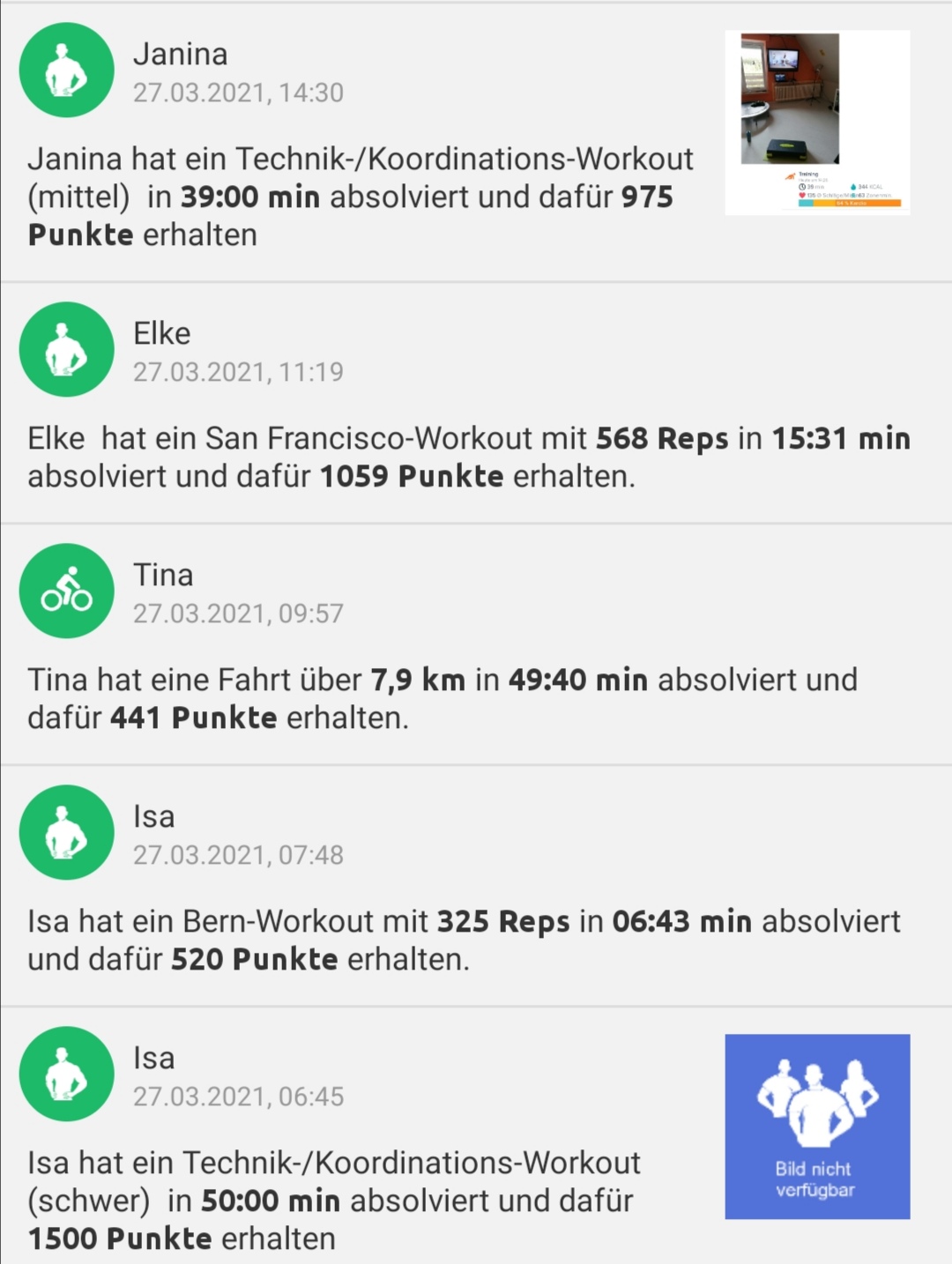The width and height of the screenshot is (952, 1264).
Task: Click the orange Training fox icon
Action: pyautogui.click(x=790, y=176)
